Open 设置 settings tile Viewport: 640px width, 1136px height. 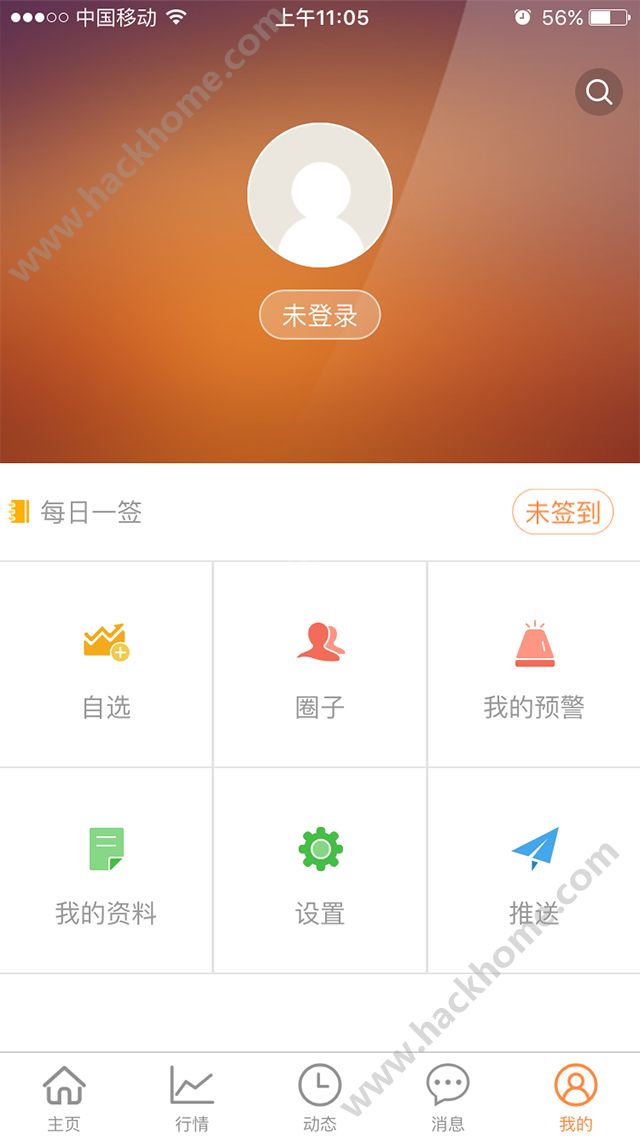coord(320,872)
